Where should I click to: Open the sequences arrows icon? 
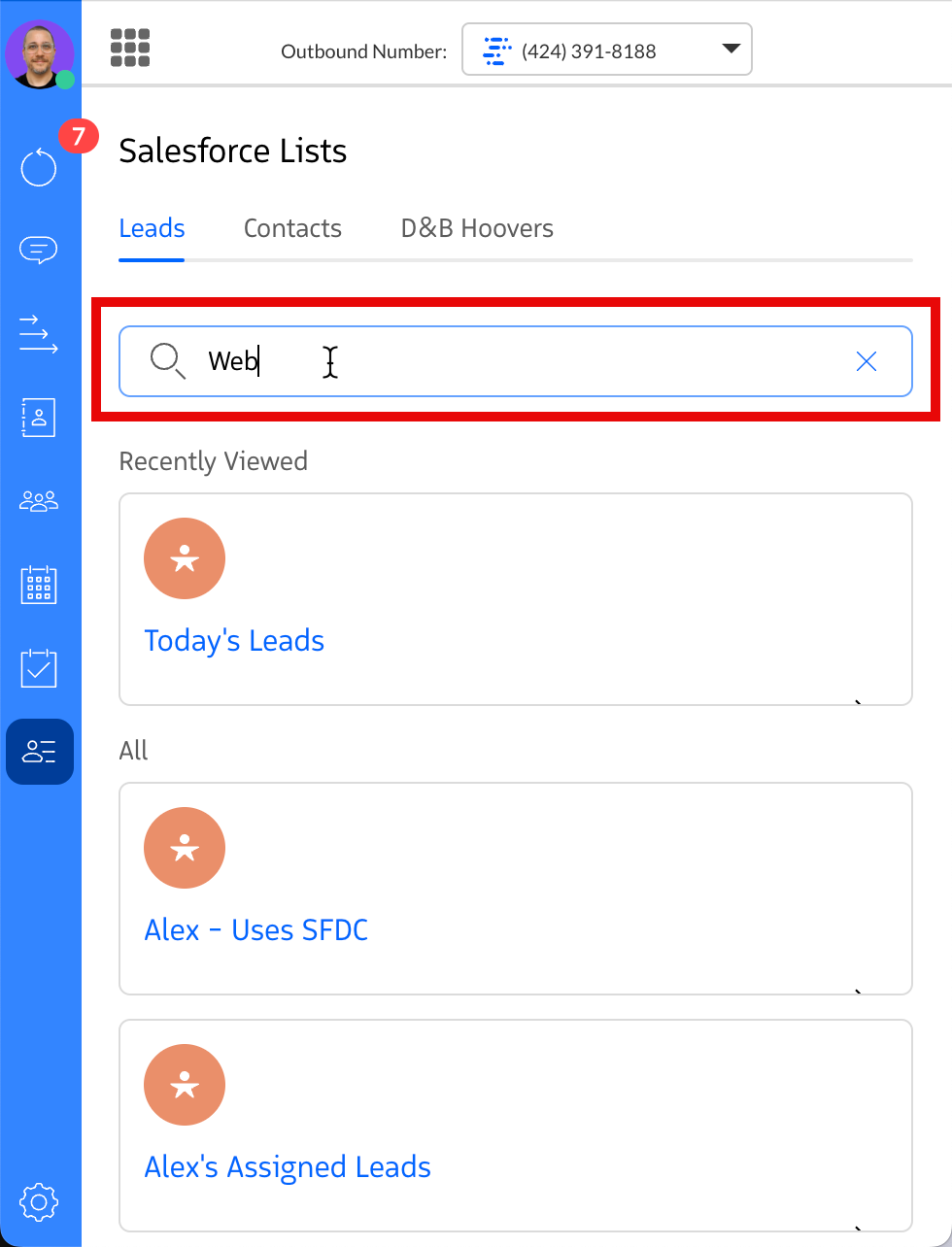39,333
